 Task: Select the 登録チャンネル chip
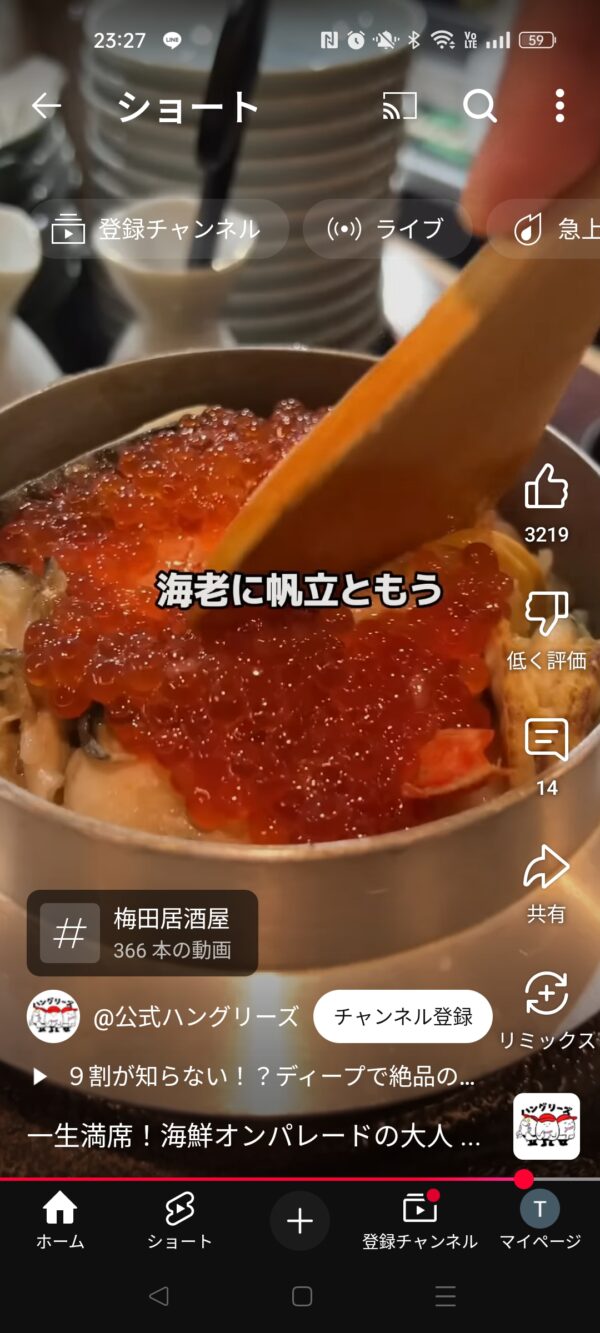[x=156, y=229]
